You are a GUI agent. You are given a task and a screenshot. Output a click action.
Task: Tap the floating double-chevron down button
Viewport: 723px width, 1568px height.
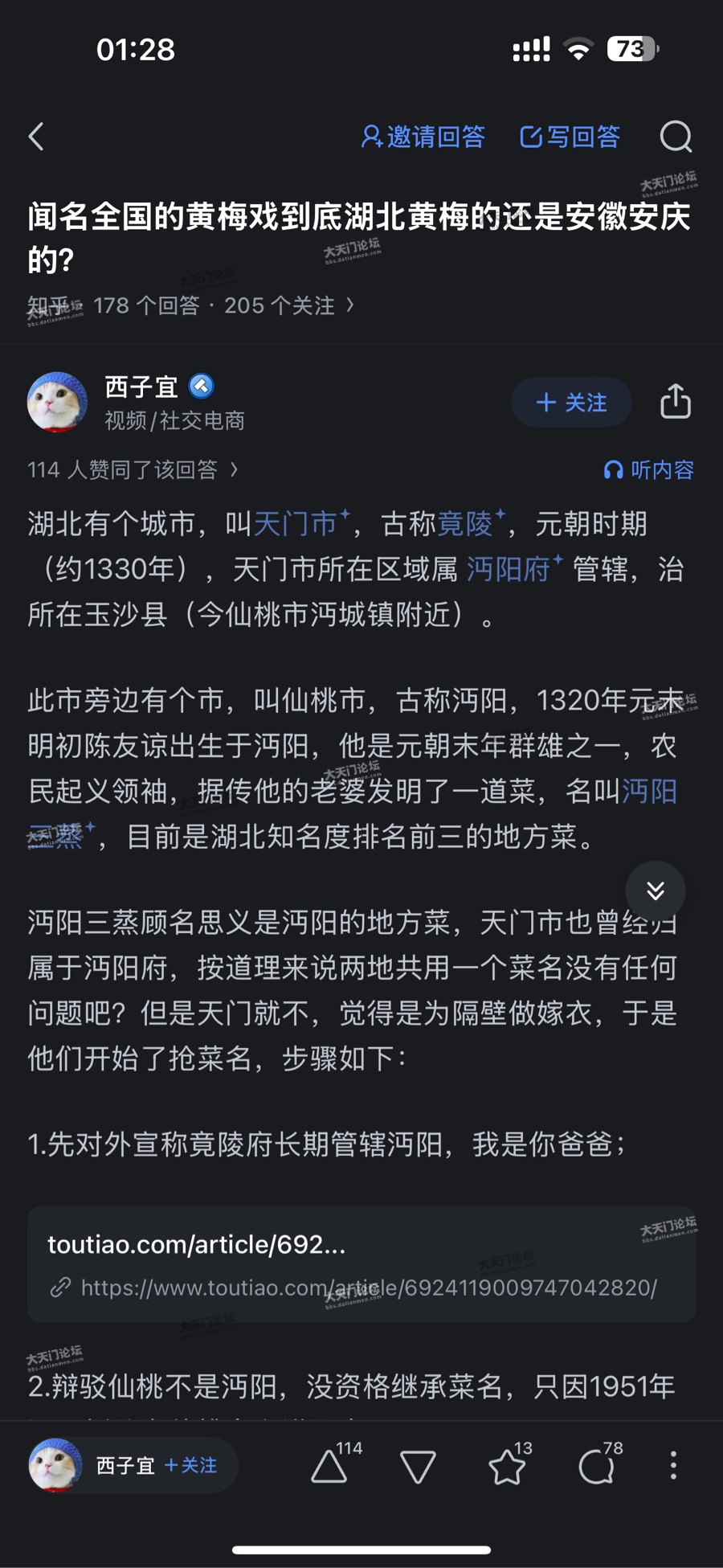[x=655, y=890]
